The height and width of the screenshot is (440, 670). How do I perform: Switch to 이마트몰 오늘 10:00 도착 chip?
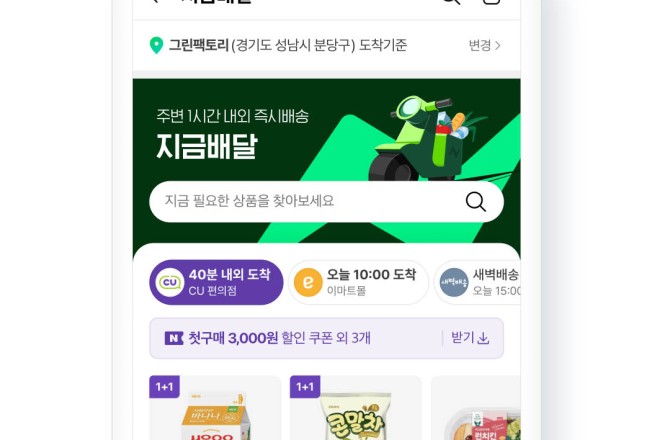point(358,282)
